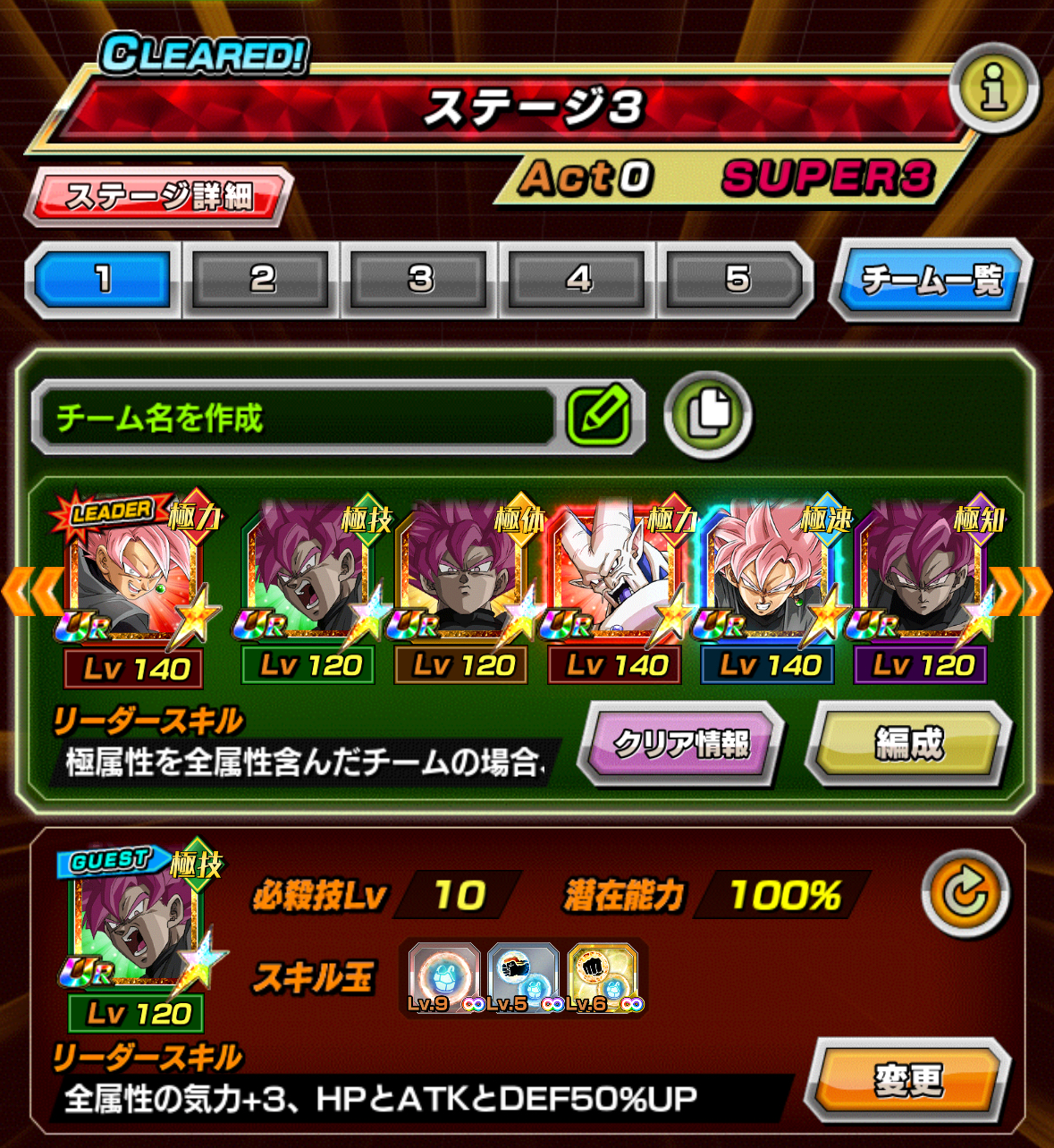Tap 編成 to edit team formation
This screenshot has height=1148, width=1054.
(x=908, y=744)
